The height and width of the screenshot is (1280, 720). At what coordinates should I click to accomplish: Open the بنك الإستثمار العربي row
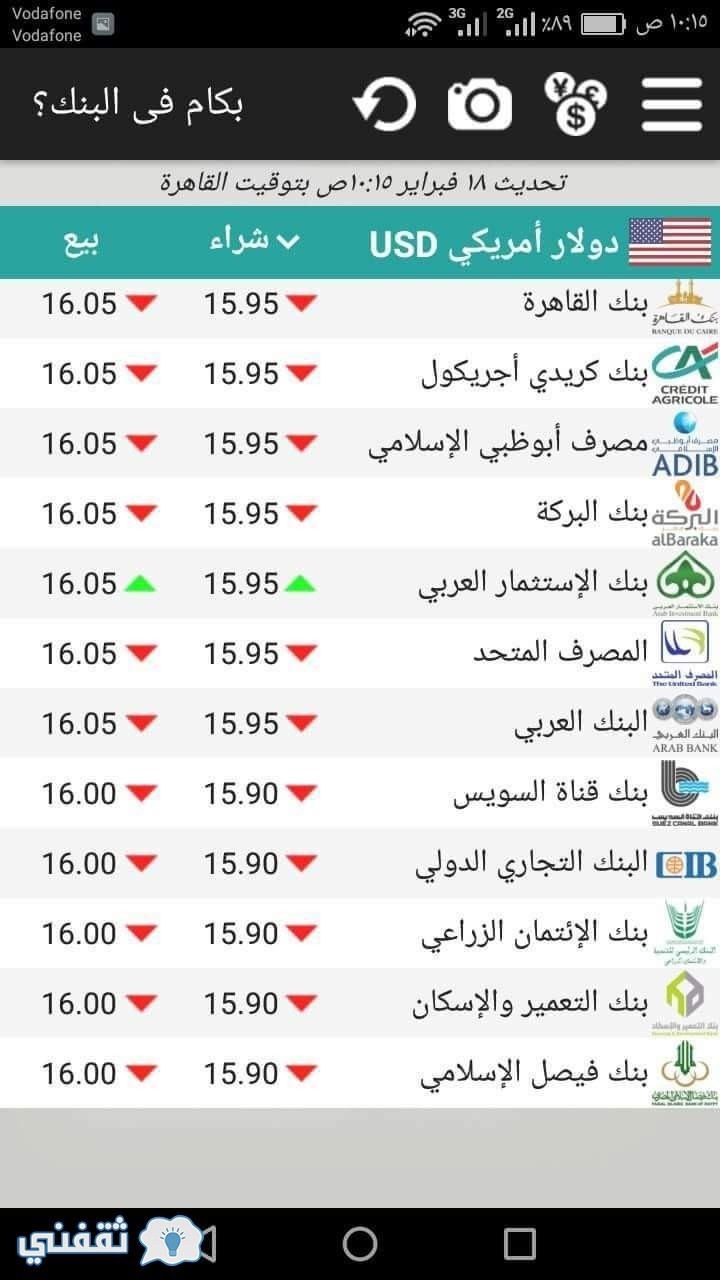coord(360,583)
